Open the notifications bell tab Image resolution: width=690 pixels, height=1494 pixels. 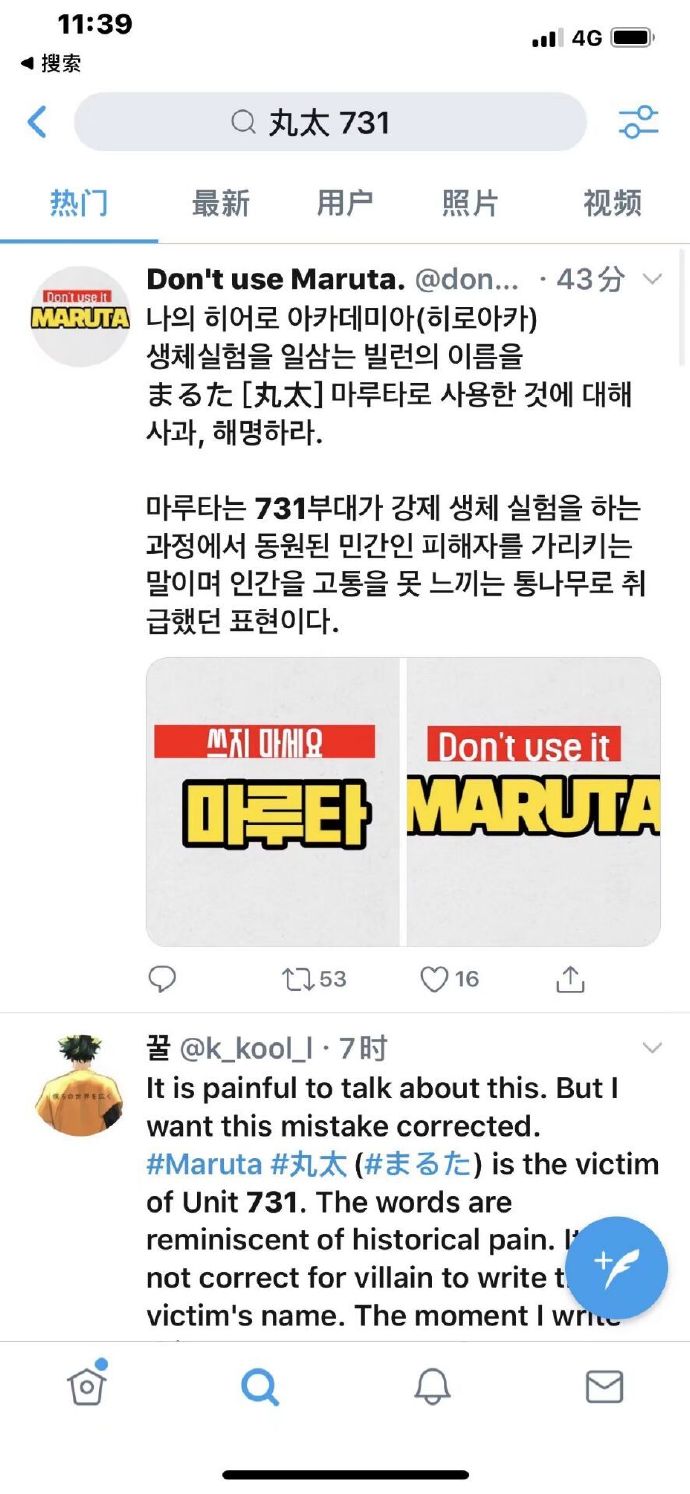[432, 1387]
